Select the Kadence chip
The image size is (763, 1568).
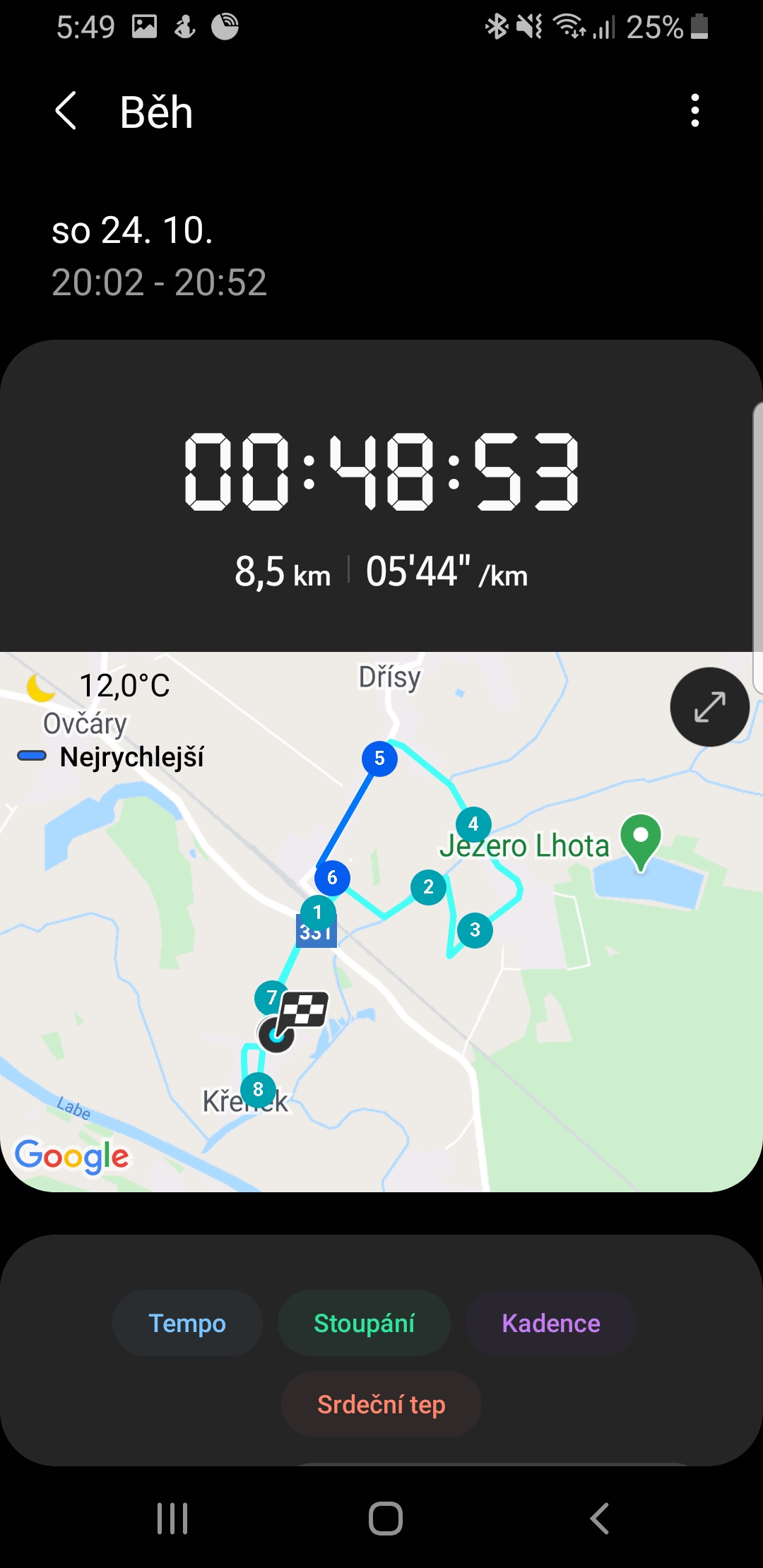click(551, 1323)
